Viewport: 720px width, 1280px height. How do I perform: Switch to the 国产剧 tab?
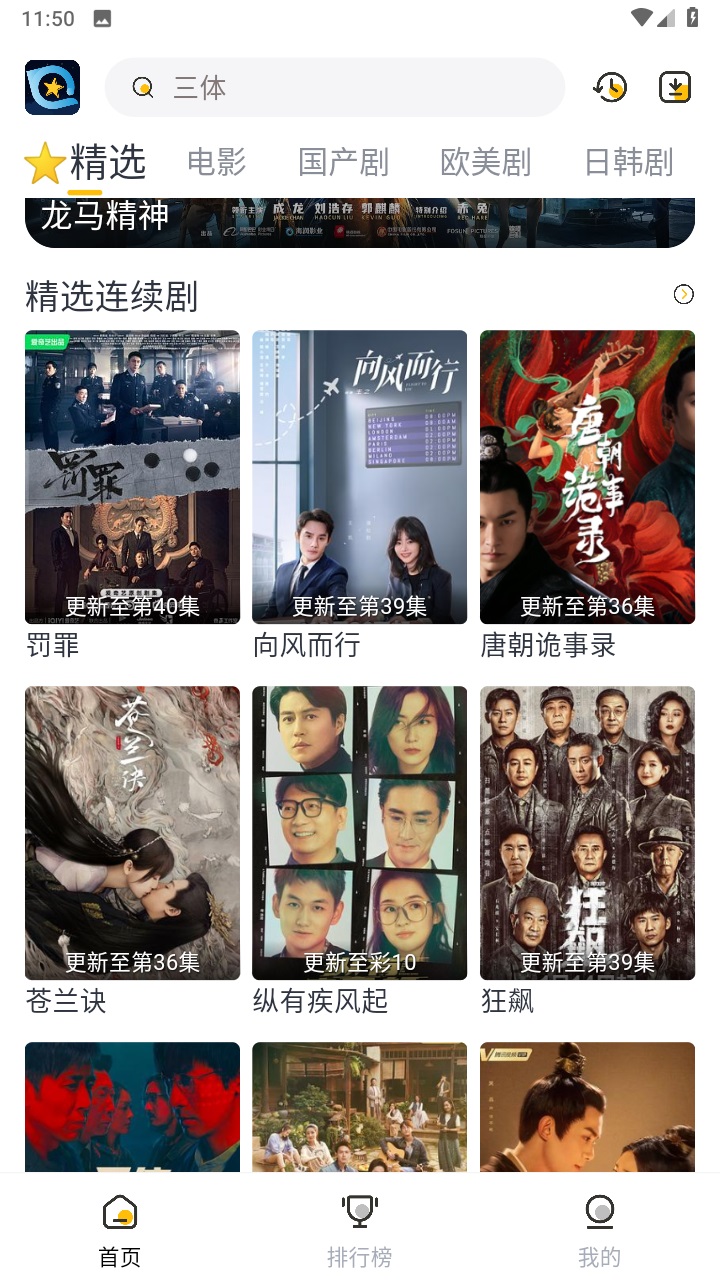(x=343, y=162)
